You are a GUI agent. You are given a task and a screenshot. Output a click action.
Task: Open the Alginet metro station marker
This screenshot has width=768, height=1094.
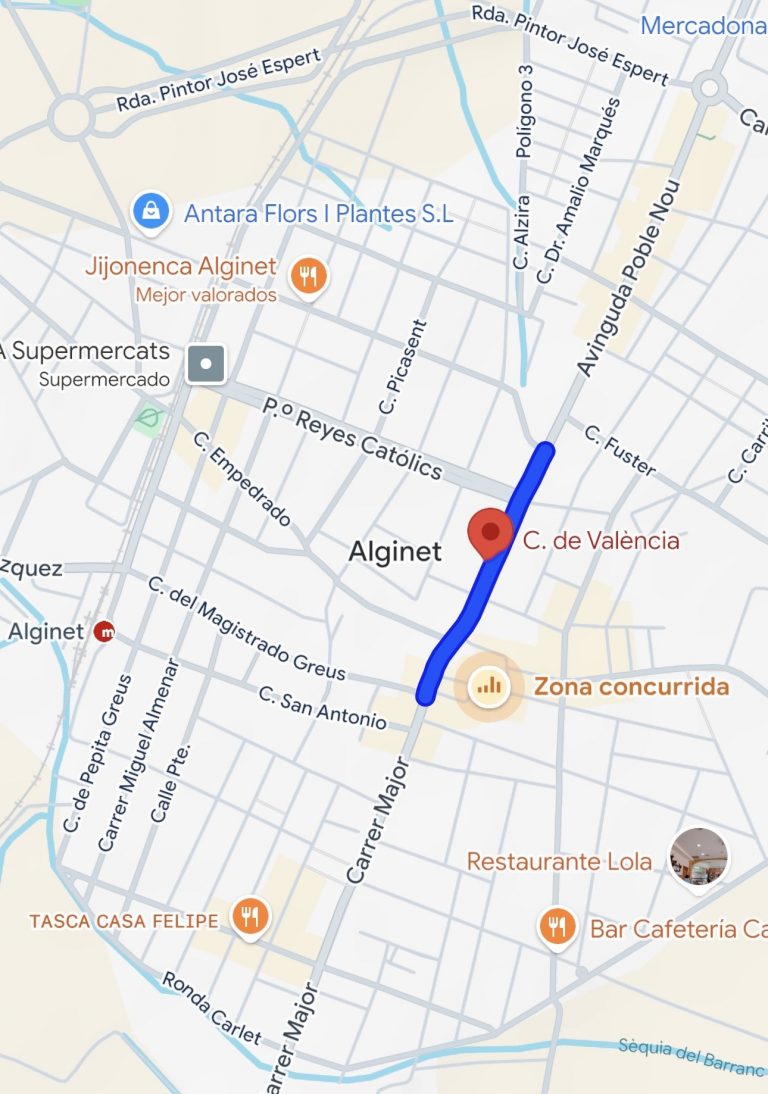[x=103, y=632]
